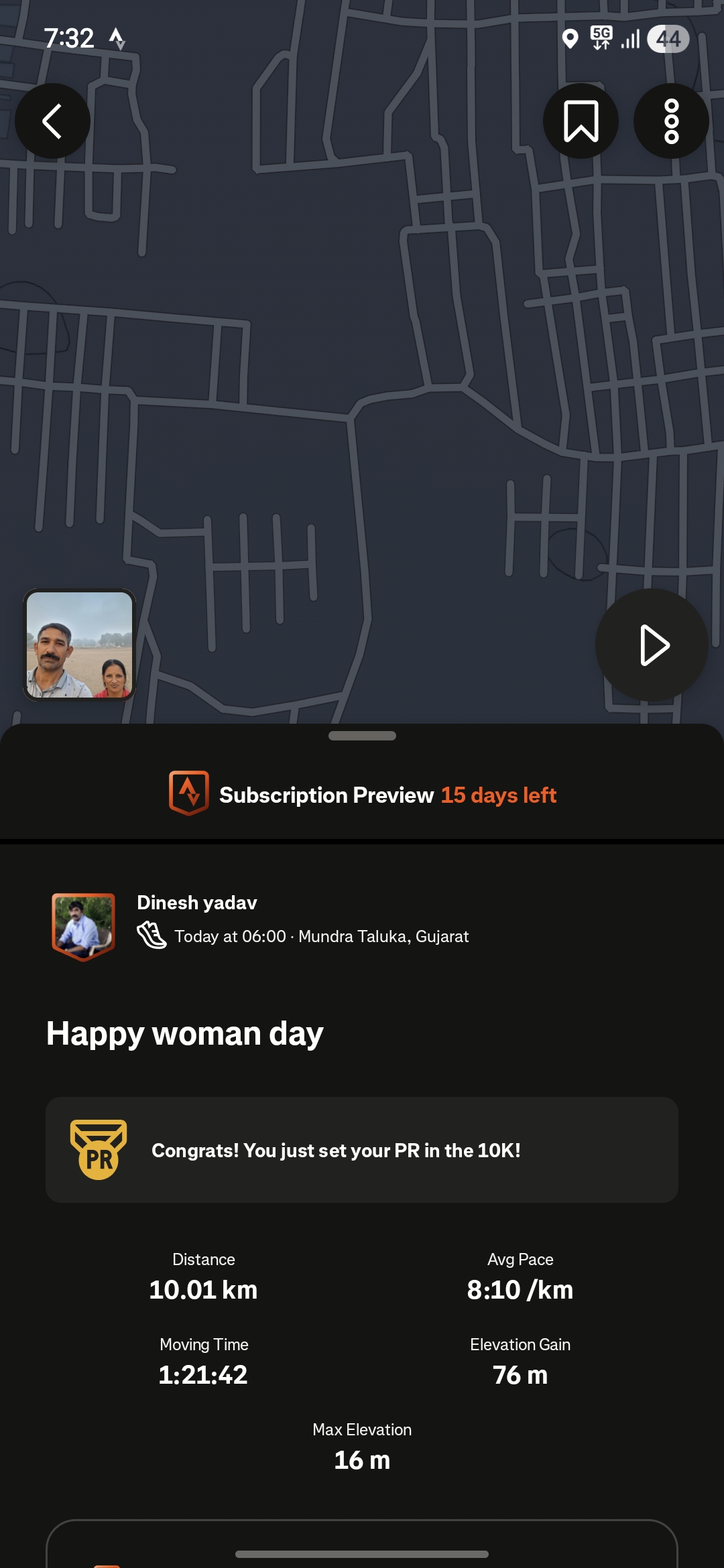Open the activity photo thumbnail
Image resolution: width=724 pixels, height=1568 pixels.
(80, 645)
